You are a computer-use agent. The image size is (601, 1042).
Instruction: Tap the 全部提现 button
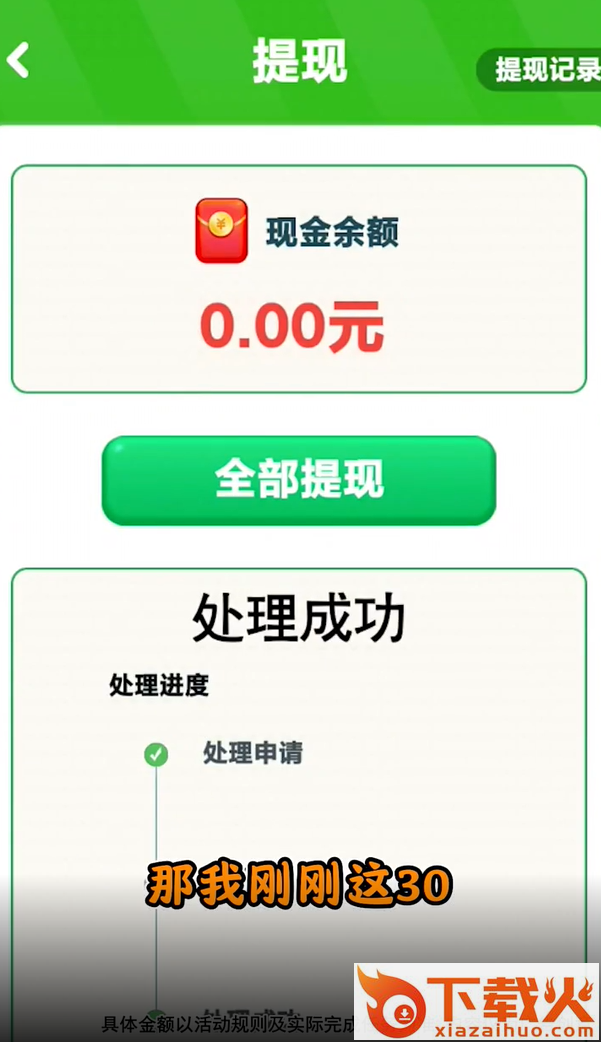299,480
